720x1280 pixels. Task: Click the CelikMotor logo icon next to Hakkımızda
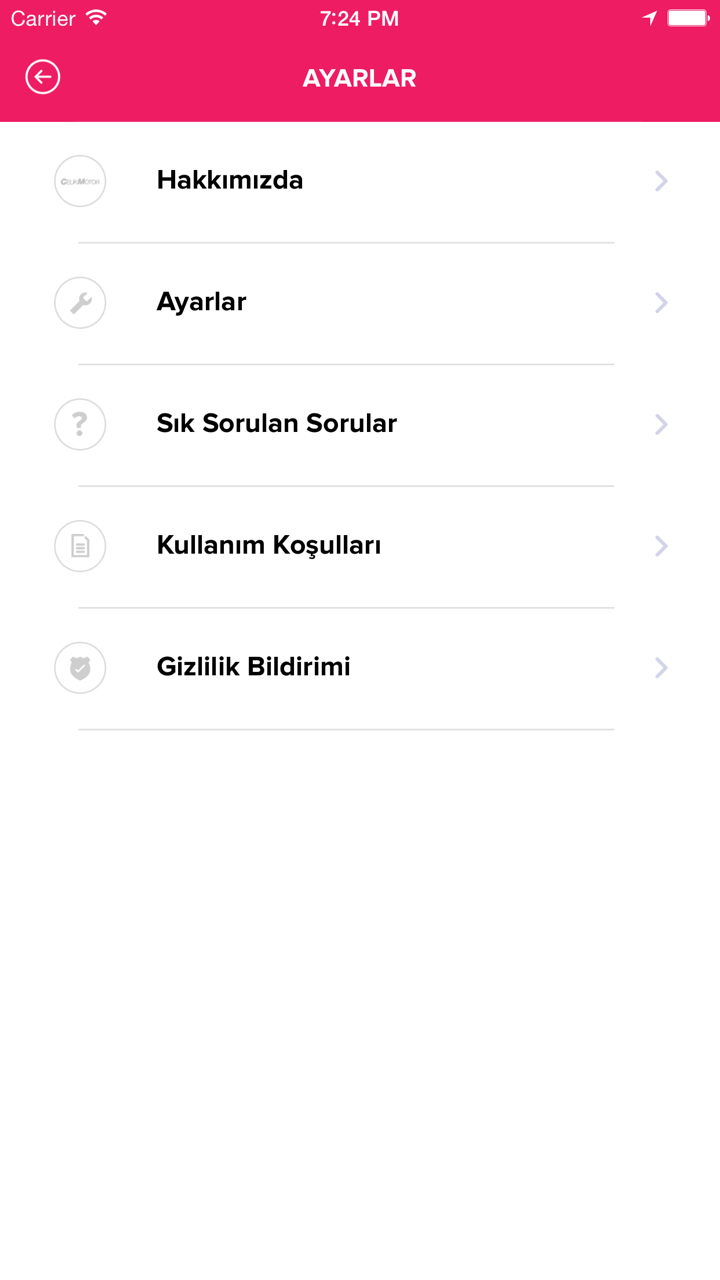pos(79,181)
